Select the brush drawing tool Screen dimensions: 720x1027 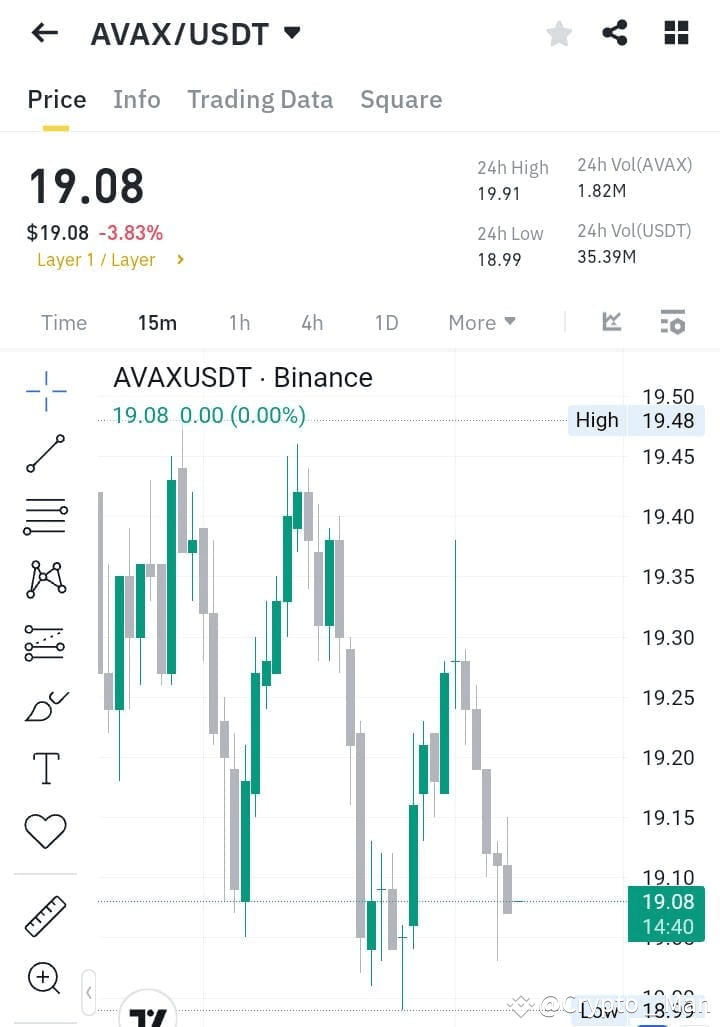coord(45,704)
